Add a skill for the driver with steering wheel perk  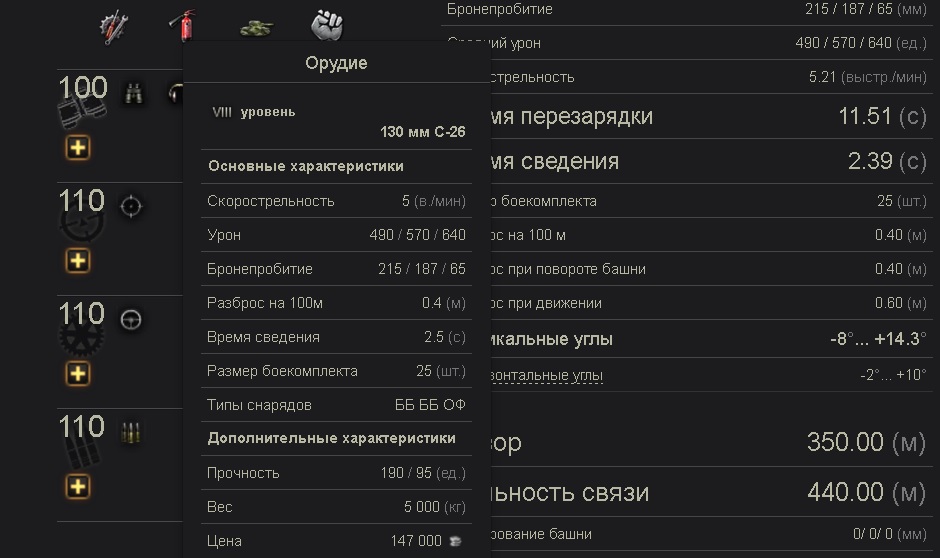coord(78,374)
